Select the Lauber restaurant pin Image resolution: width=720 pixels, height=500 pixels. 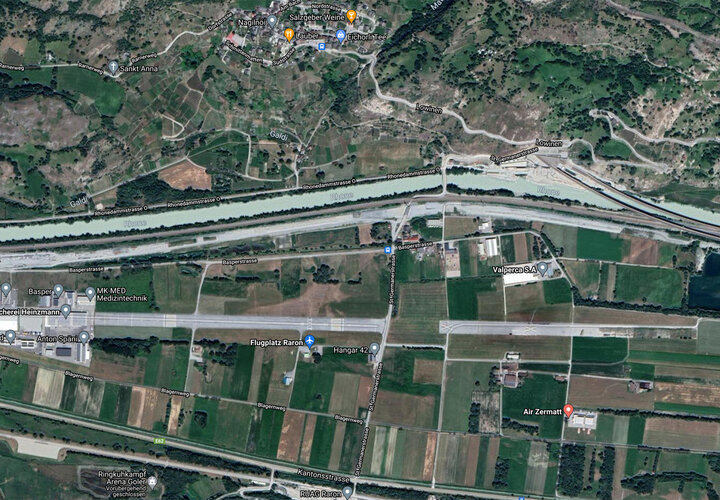click(x=289, y=34)
